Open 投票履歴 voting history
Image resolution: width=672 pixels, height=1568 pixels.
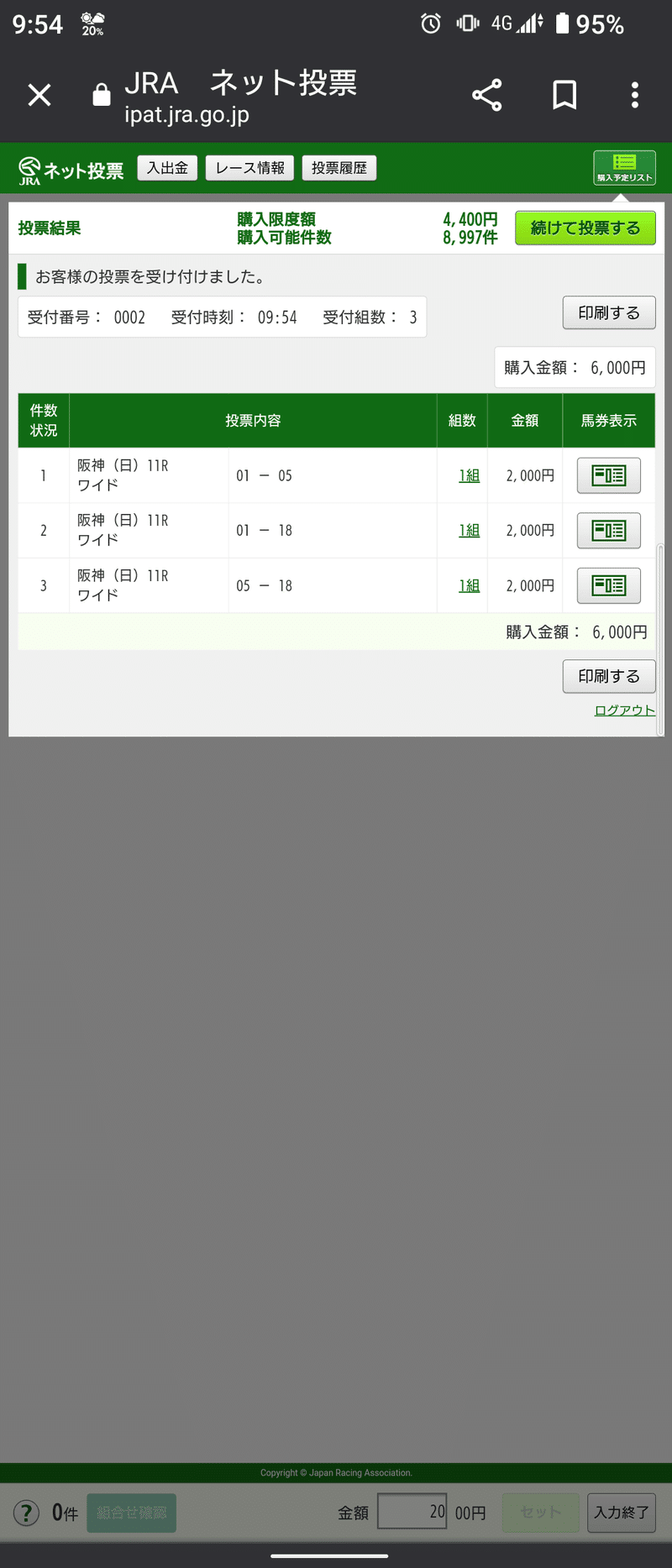pyautogui.click(x=339, y=168)
